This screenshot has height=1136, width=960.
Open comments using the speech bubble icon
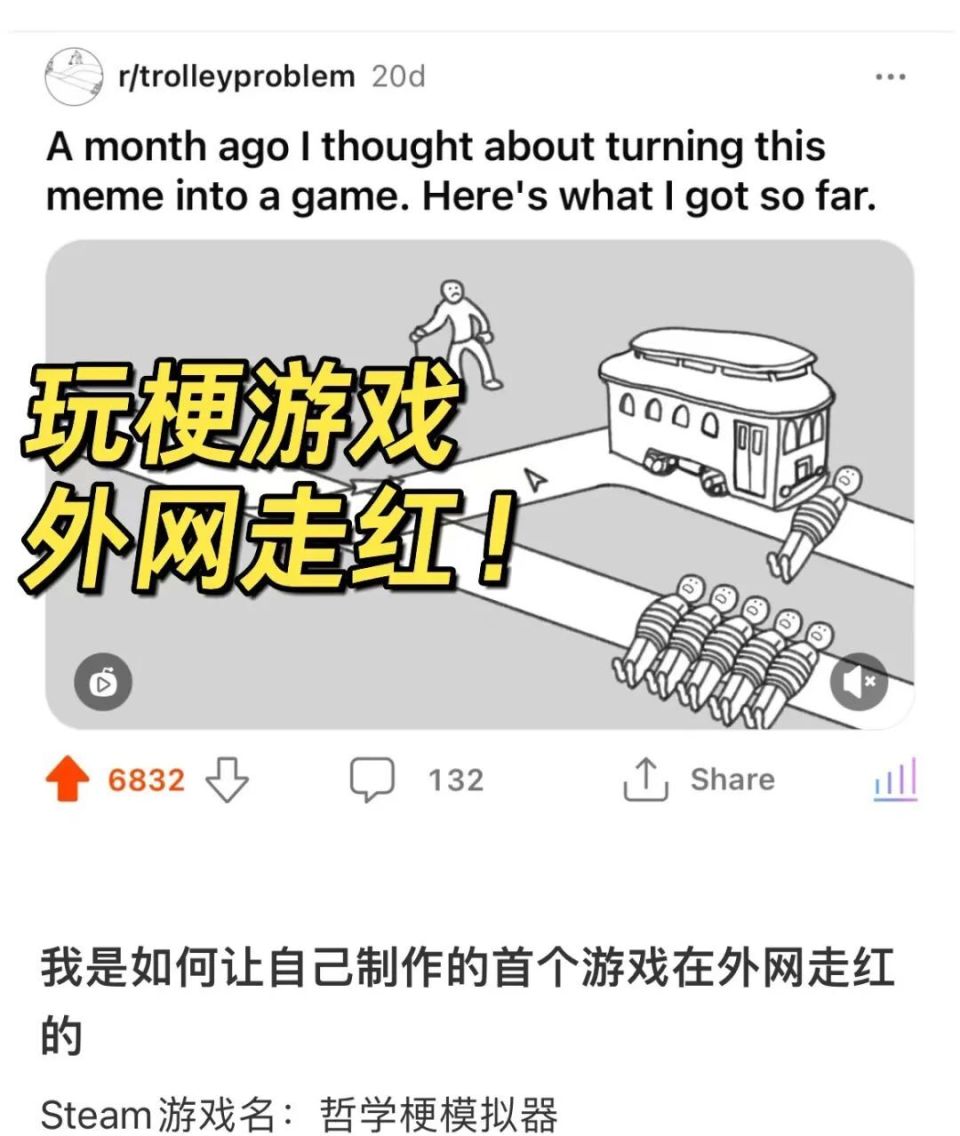click(372, 779)
